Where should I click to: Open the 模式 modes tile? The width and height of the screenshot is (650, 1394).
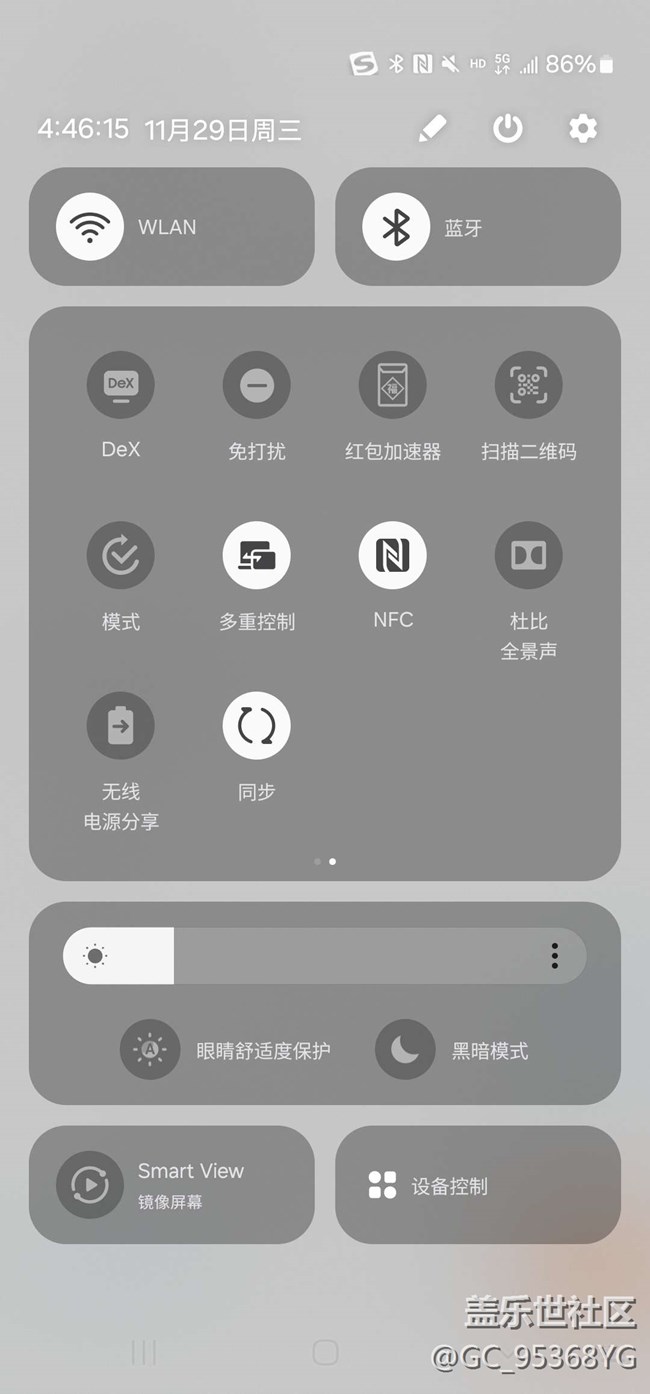[121, 555]
